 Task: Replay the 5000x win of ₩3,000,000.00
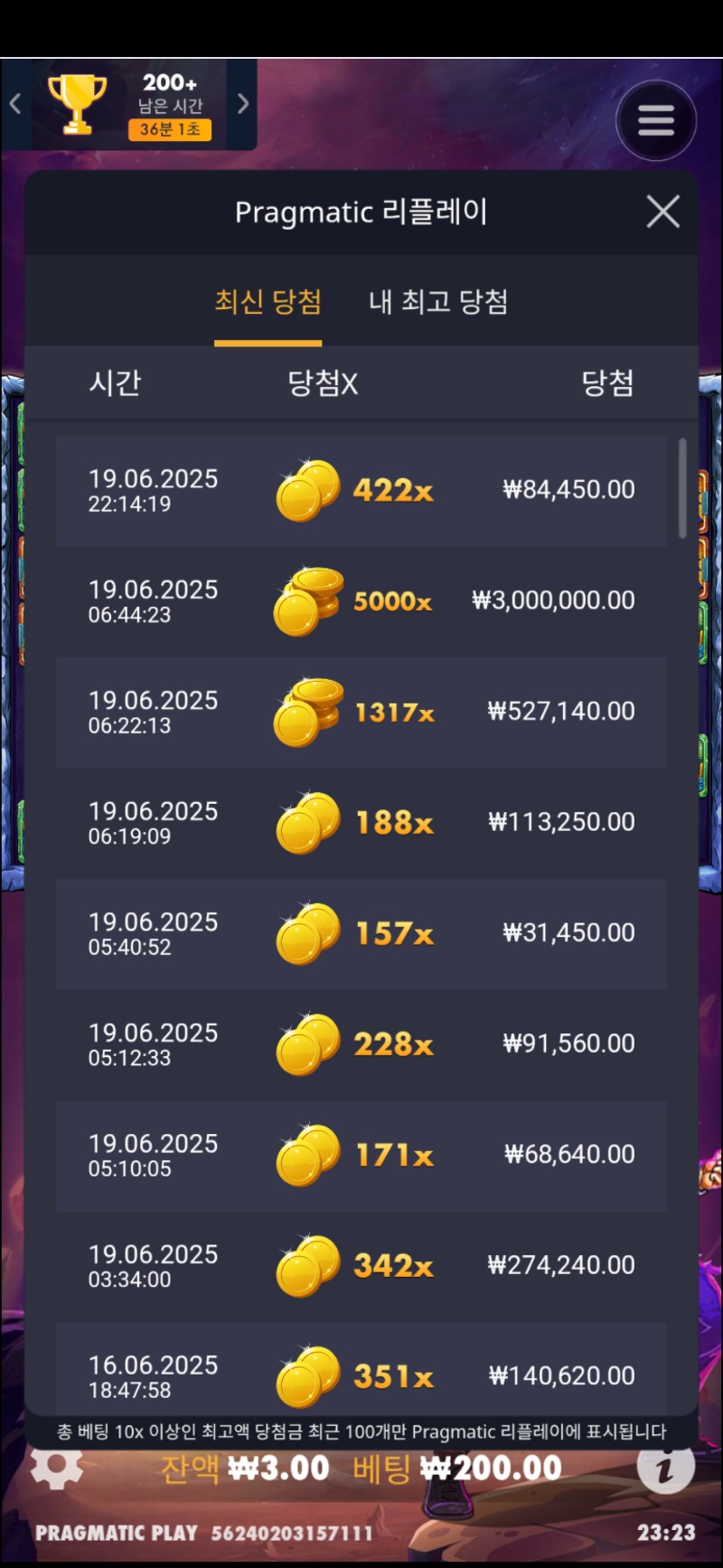[x=361, y=601]
